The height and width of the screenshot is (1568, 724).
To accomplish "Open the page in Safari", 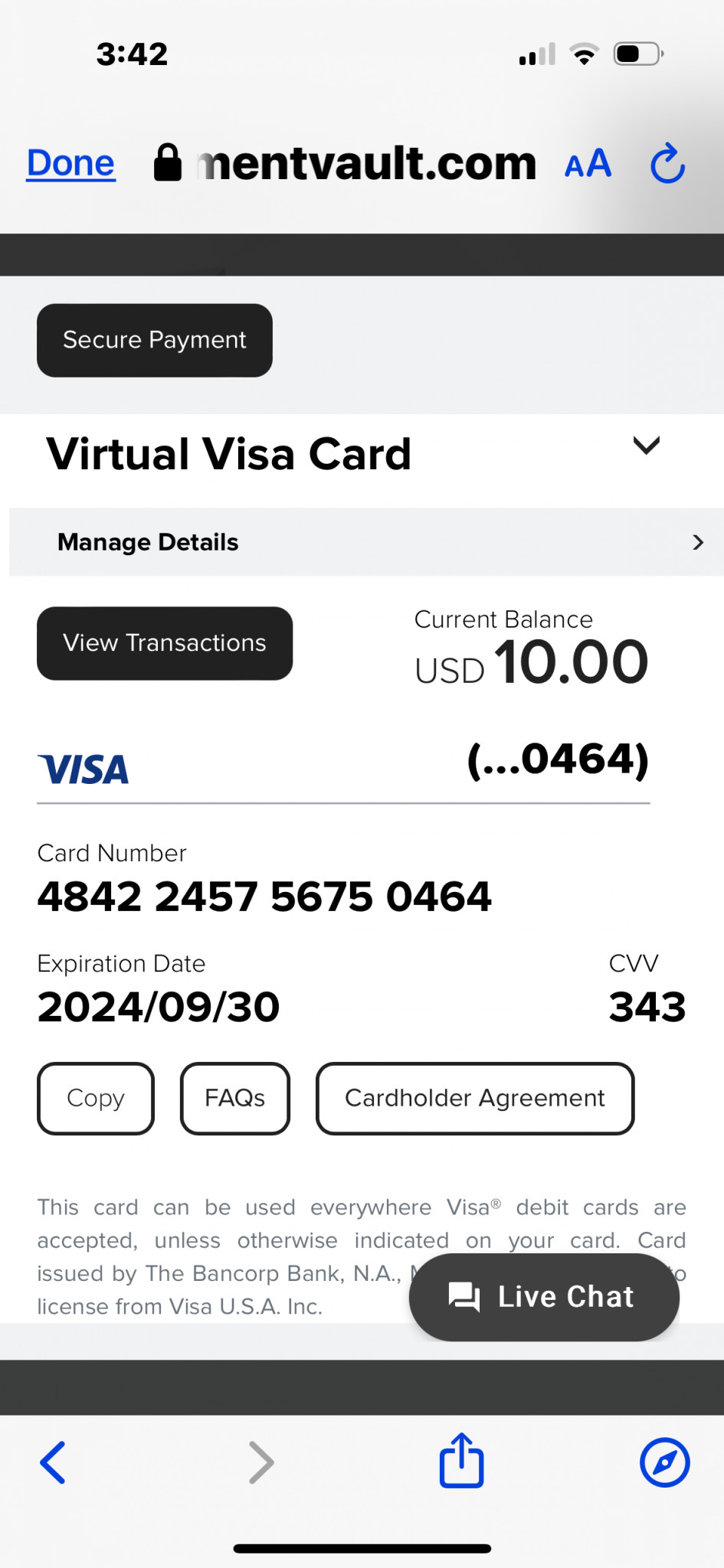I will point(665,1462).
